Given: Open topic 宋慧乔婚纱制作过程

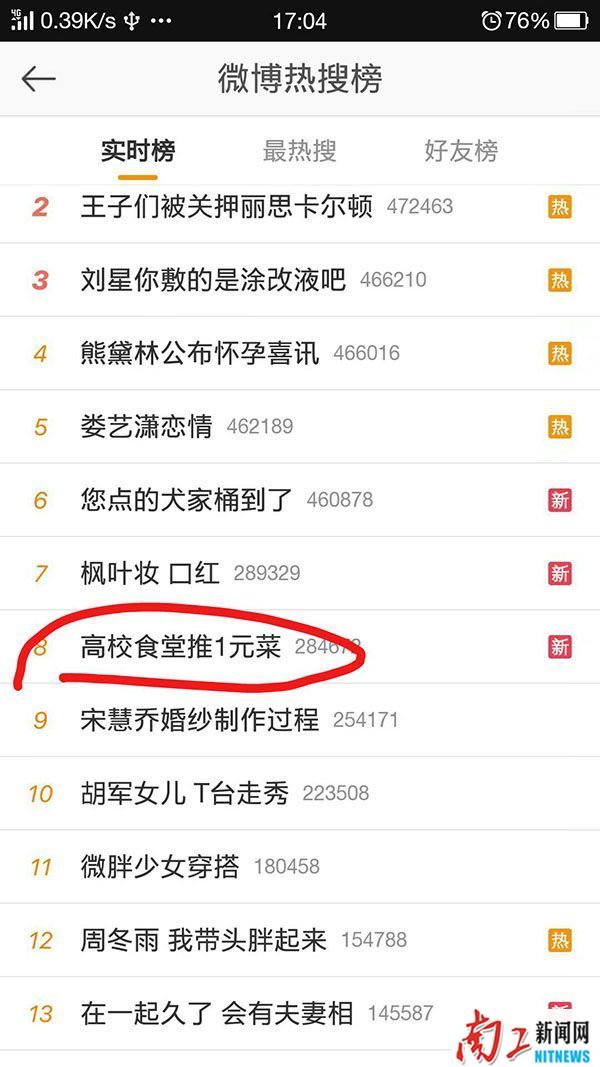Looking at the screenshot, I should 200,719.
